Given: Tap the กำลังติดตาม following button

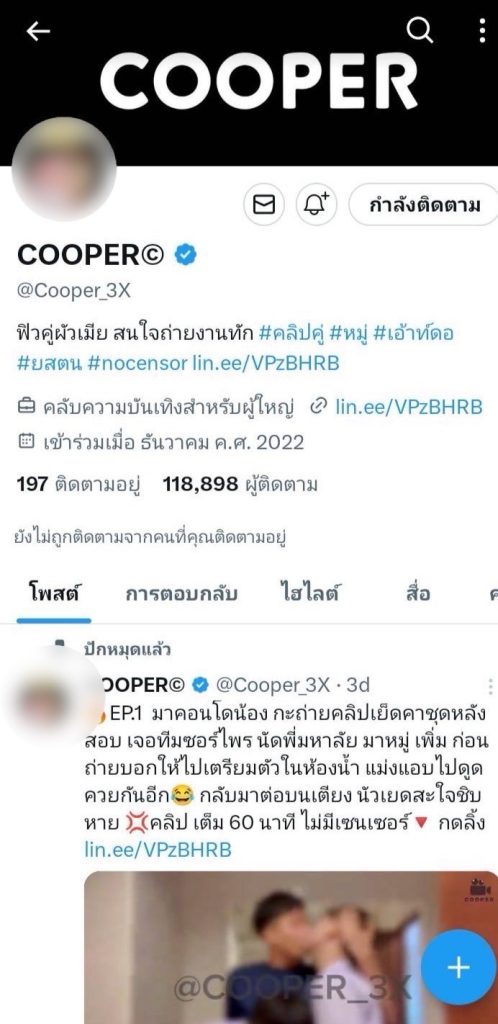Looking at the screenshot, I should 424,204.
